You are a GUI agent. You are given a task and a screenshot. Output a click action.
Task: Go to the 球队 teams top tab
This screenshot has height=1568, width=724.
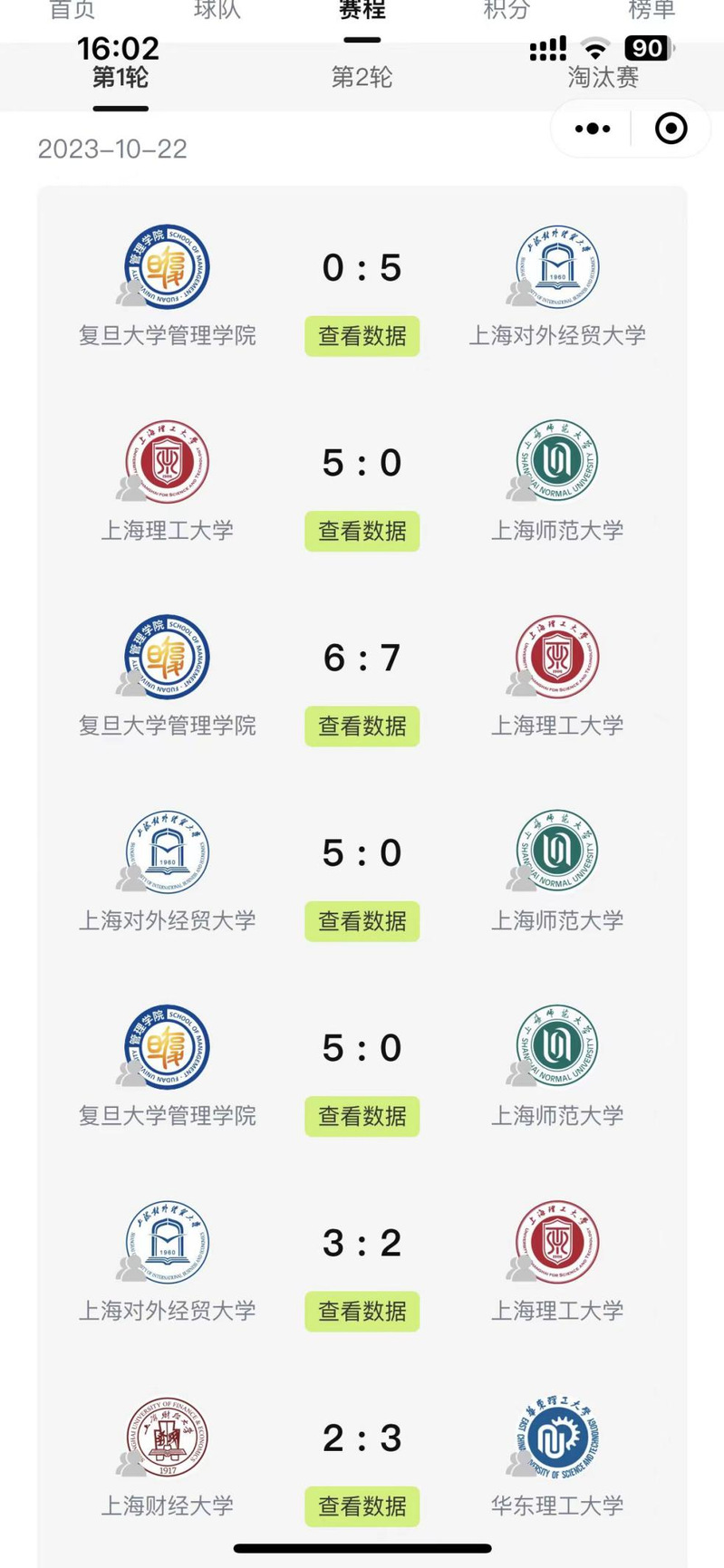click(x=217, y=10)
